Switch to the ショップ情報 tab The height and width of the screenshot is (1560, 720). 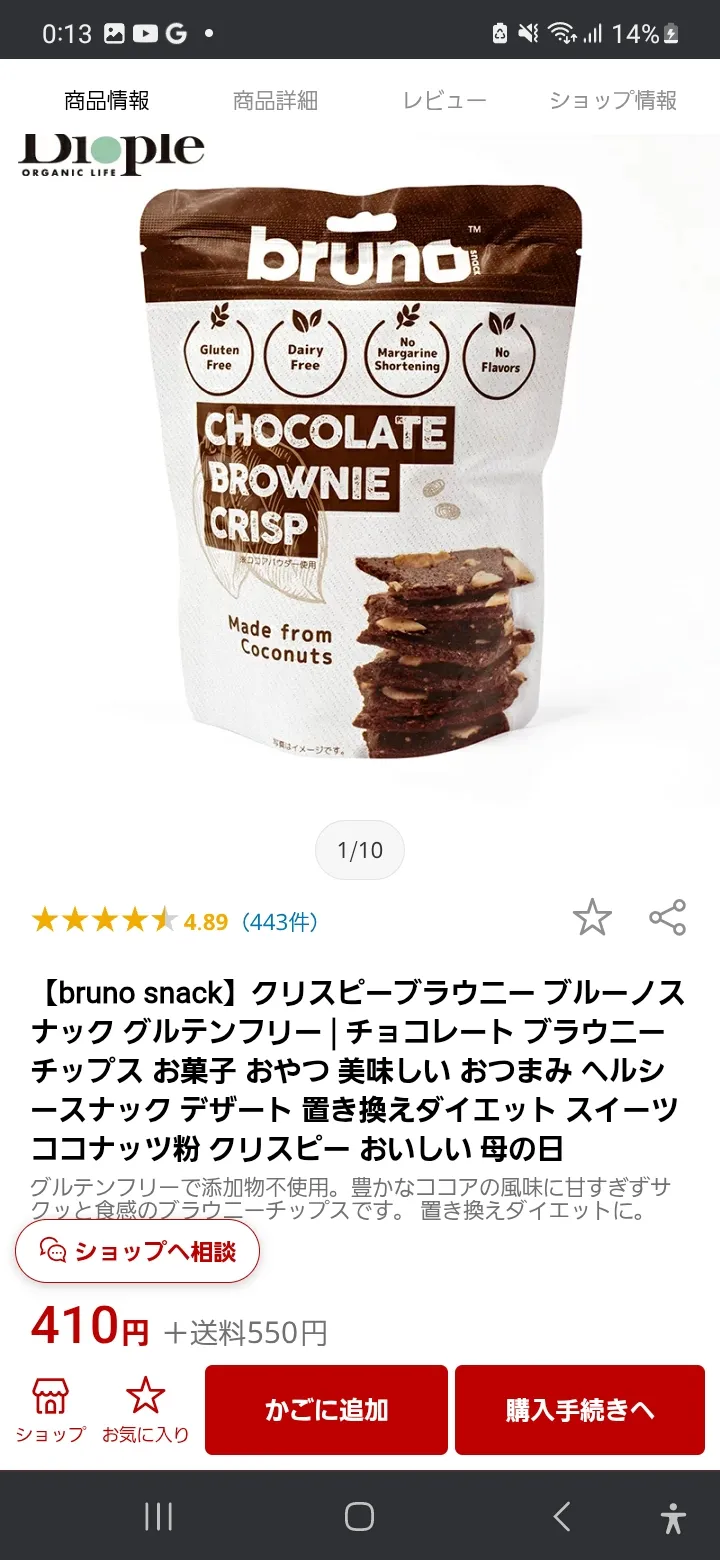pos(613,100)
